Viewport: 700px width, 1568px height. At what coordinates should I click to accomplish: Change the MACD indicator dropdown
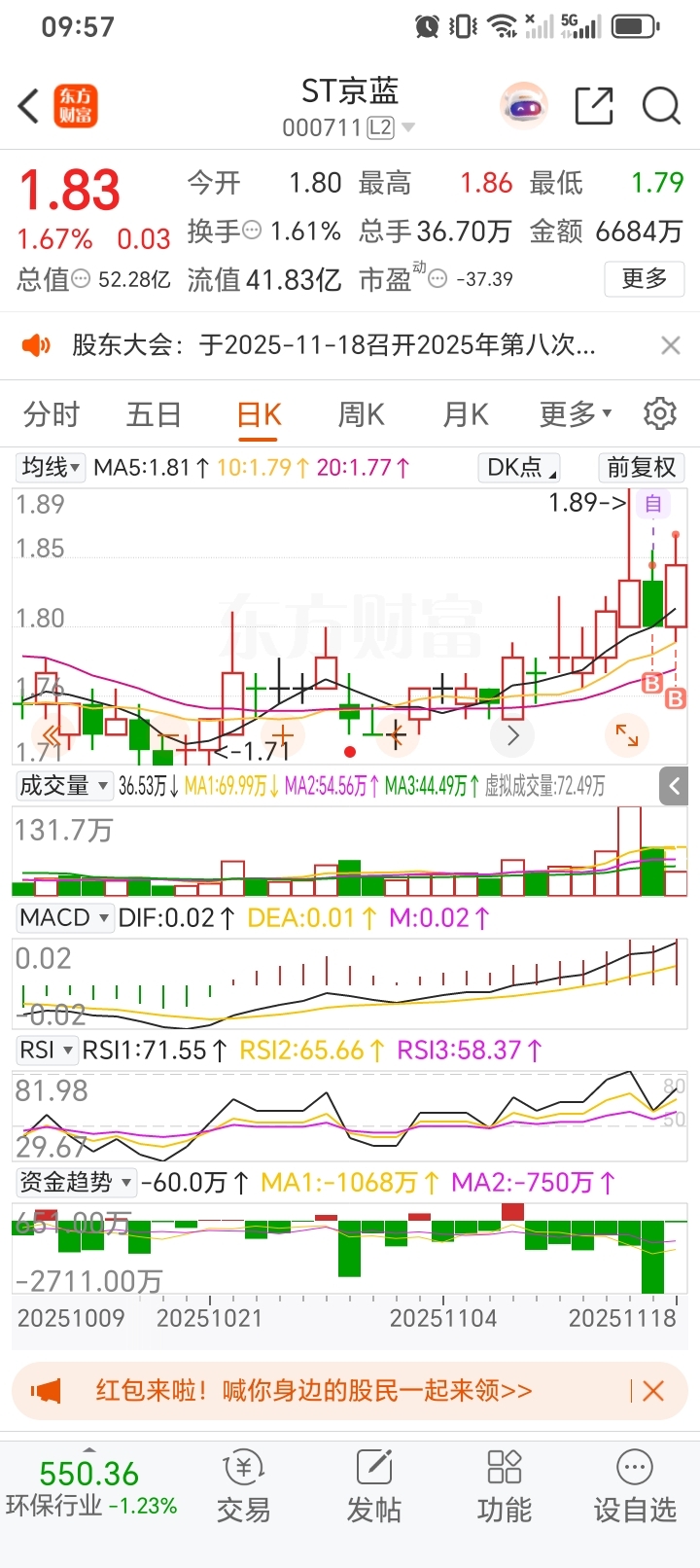[64, 917]
